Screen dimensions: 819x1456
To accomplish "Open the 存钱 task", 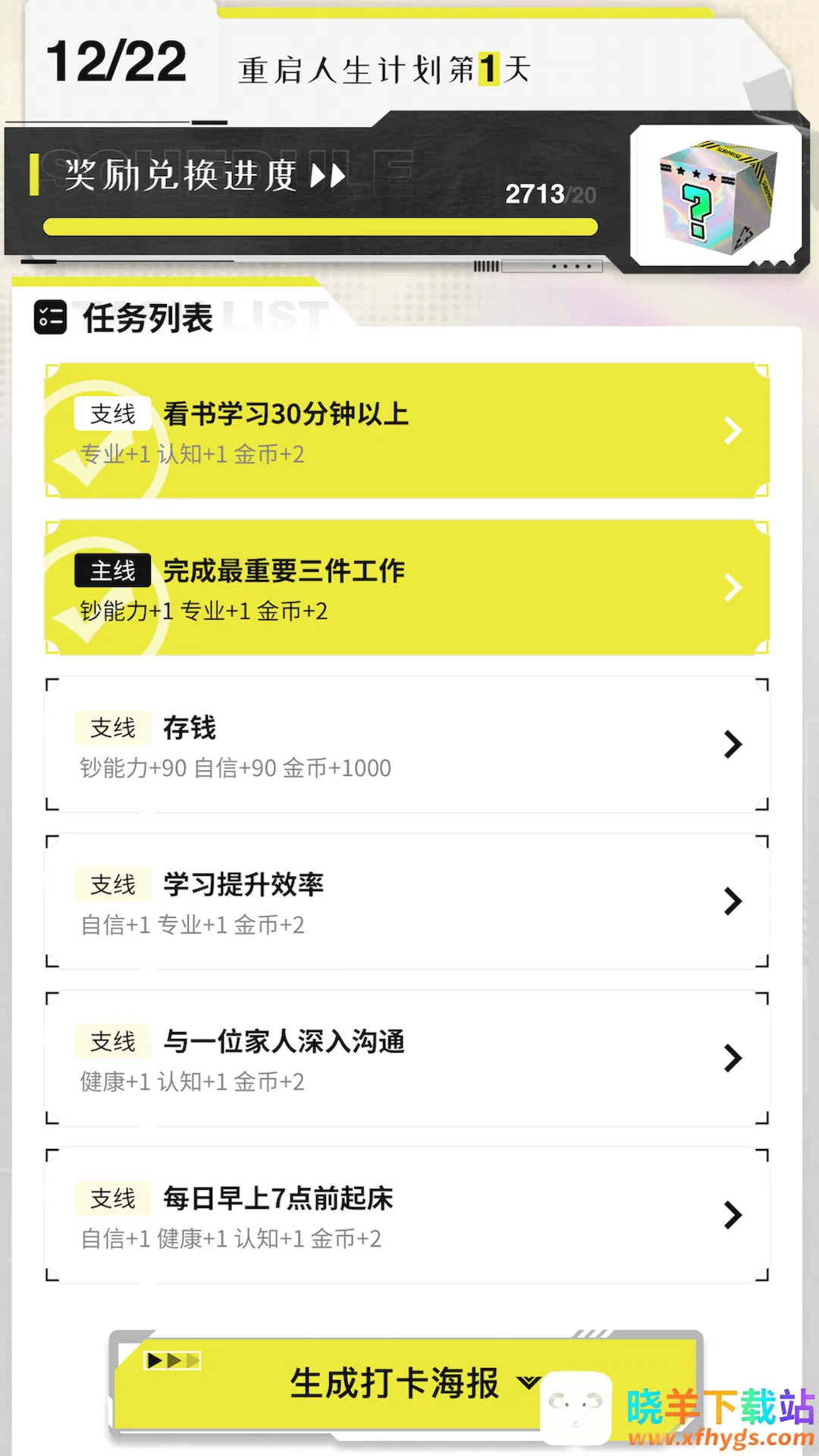I will pyautogui.click(x=407, y=745).
